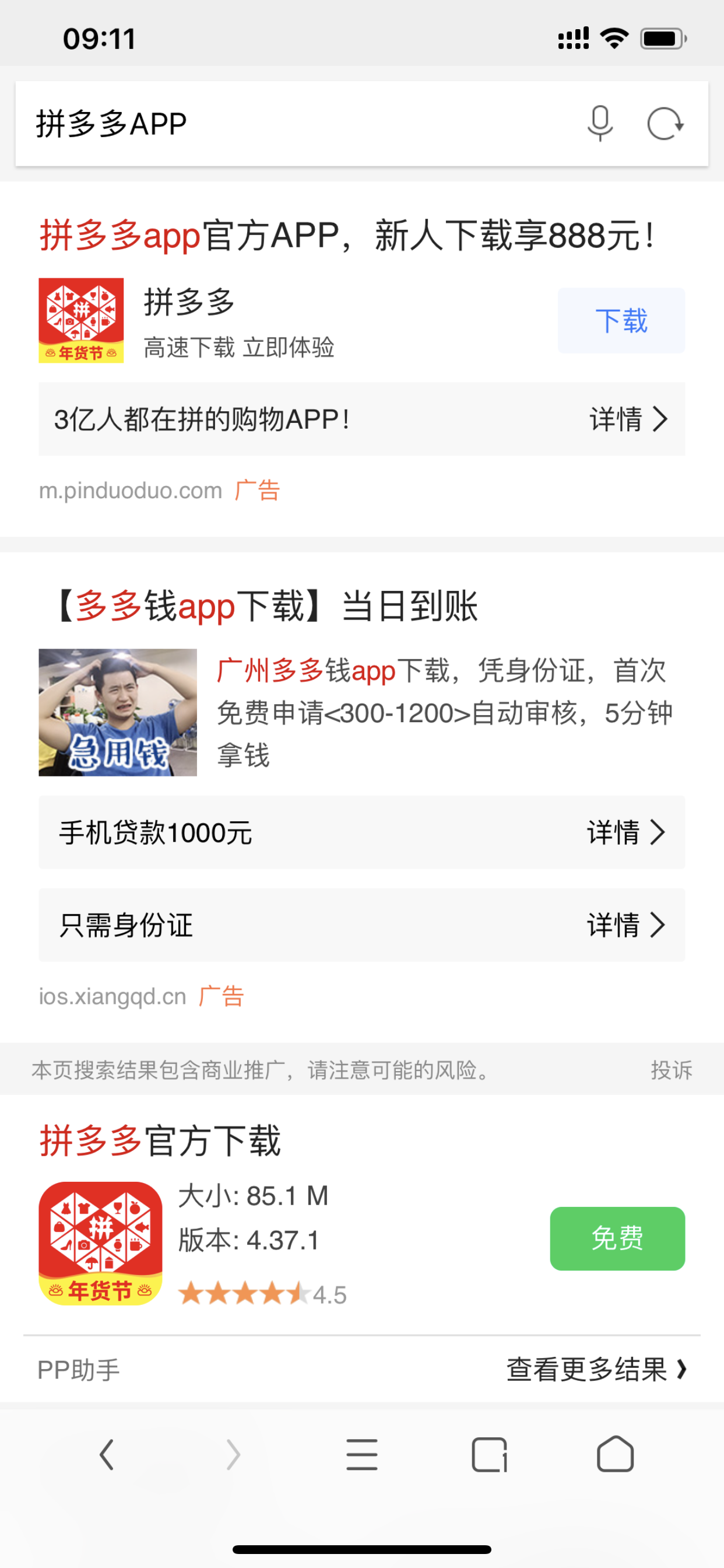724x1568 pixels.
Task: Tap the green 免费 button to install
Action: point(617,1238)
